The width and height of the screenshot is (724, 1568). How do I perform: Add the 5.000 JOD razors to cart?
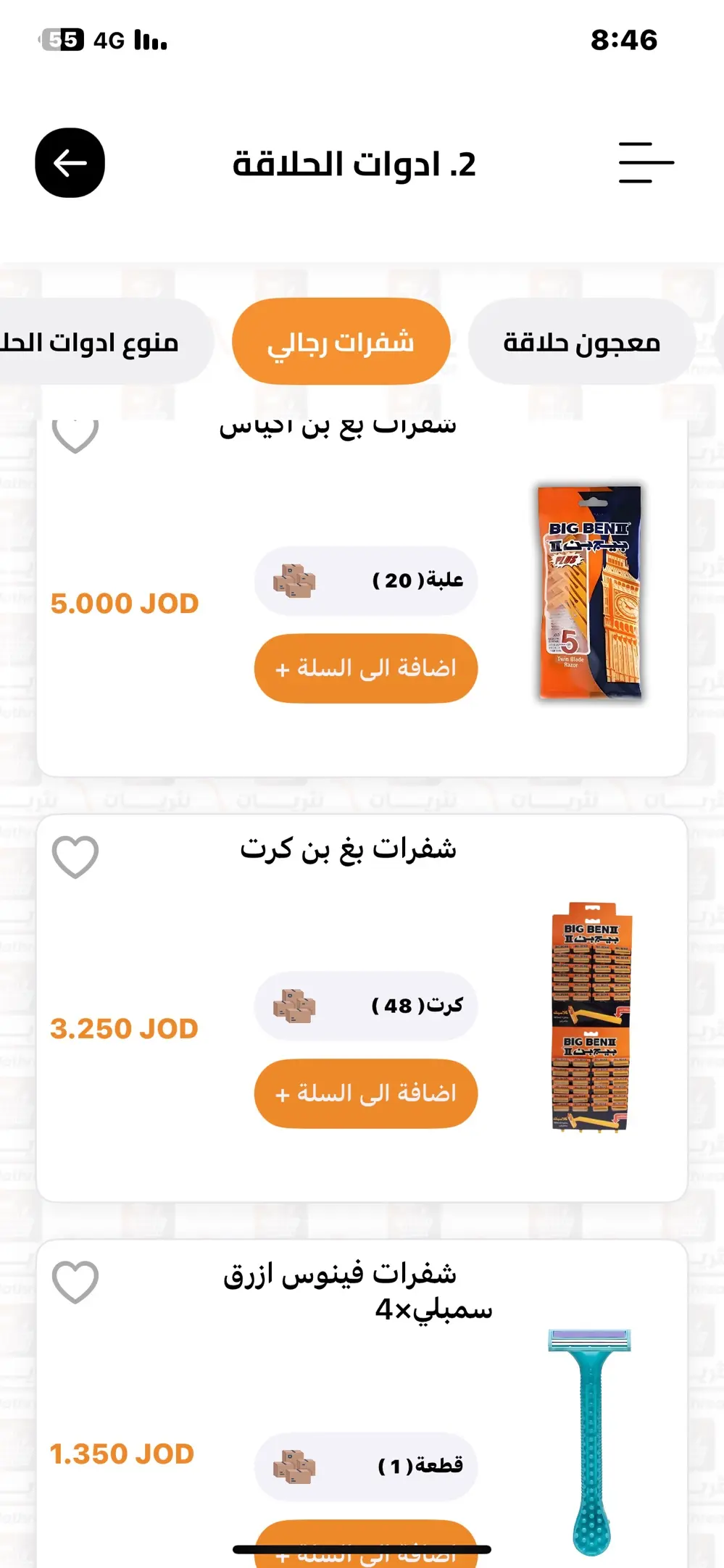tap(365, 668)
